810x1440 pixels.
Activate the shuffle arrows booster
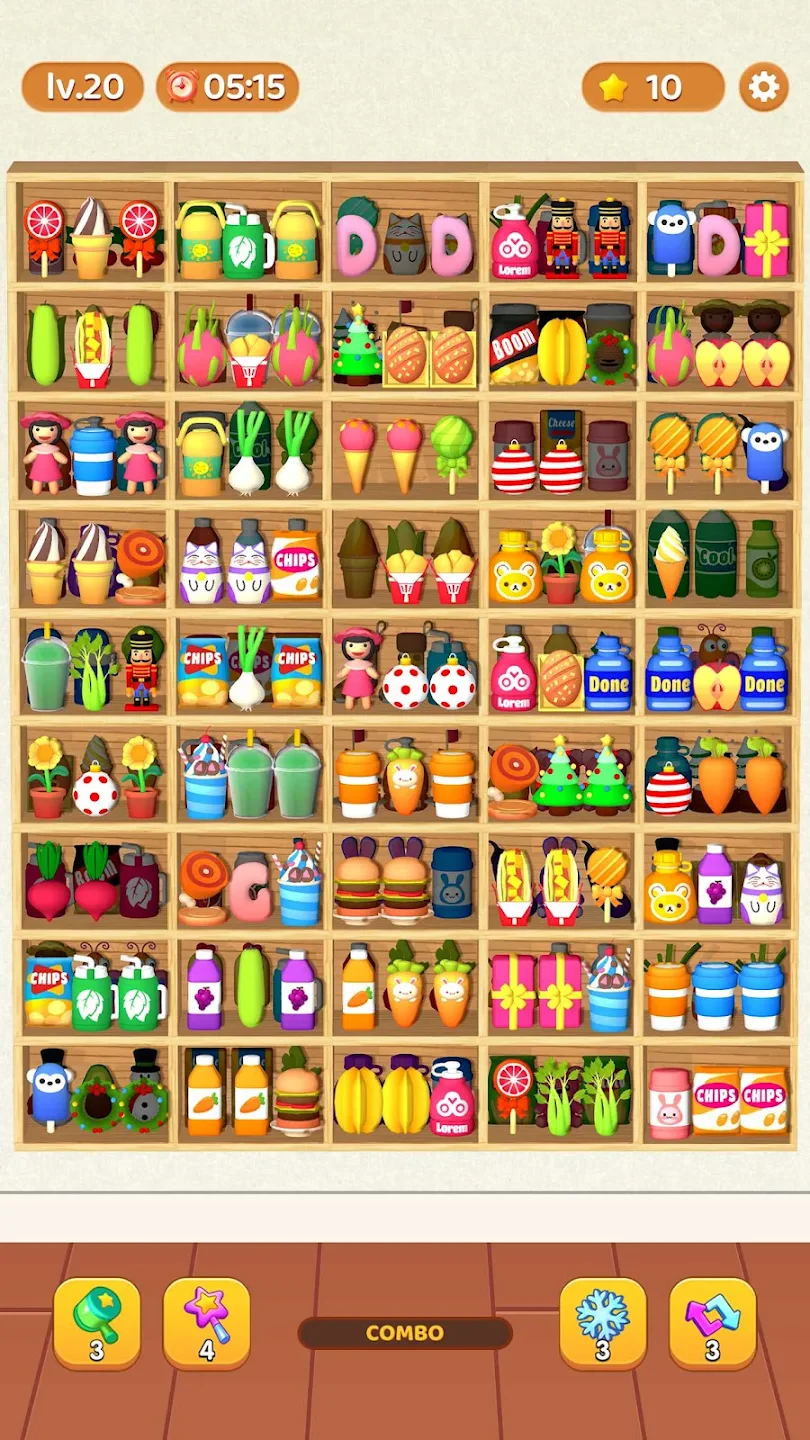pyautogui.click(x=712, y=1323)
